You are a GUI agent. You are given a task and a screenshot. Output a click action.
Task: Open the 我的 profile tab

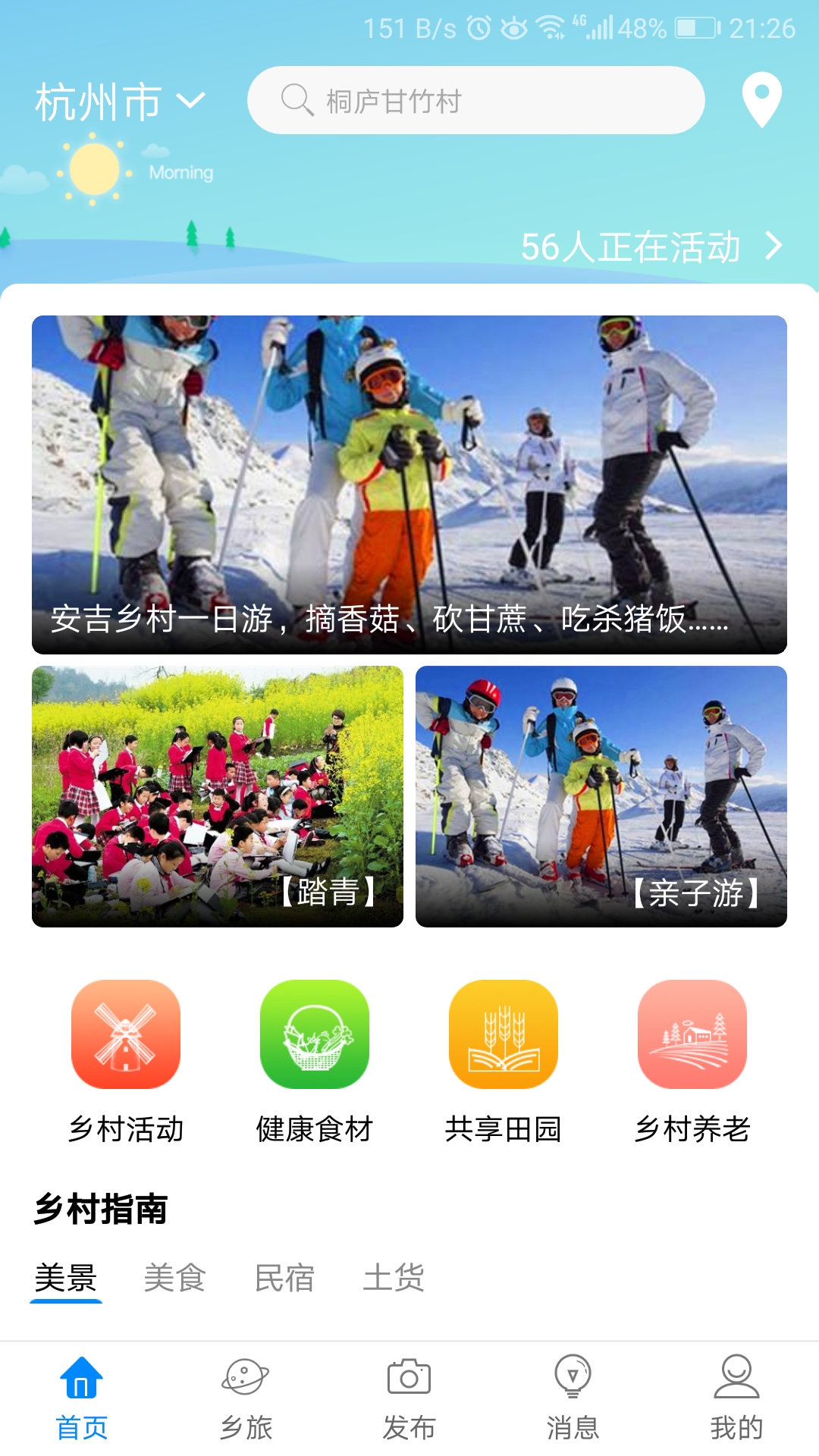736,1398
